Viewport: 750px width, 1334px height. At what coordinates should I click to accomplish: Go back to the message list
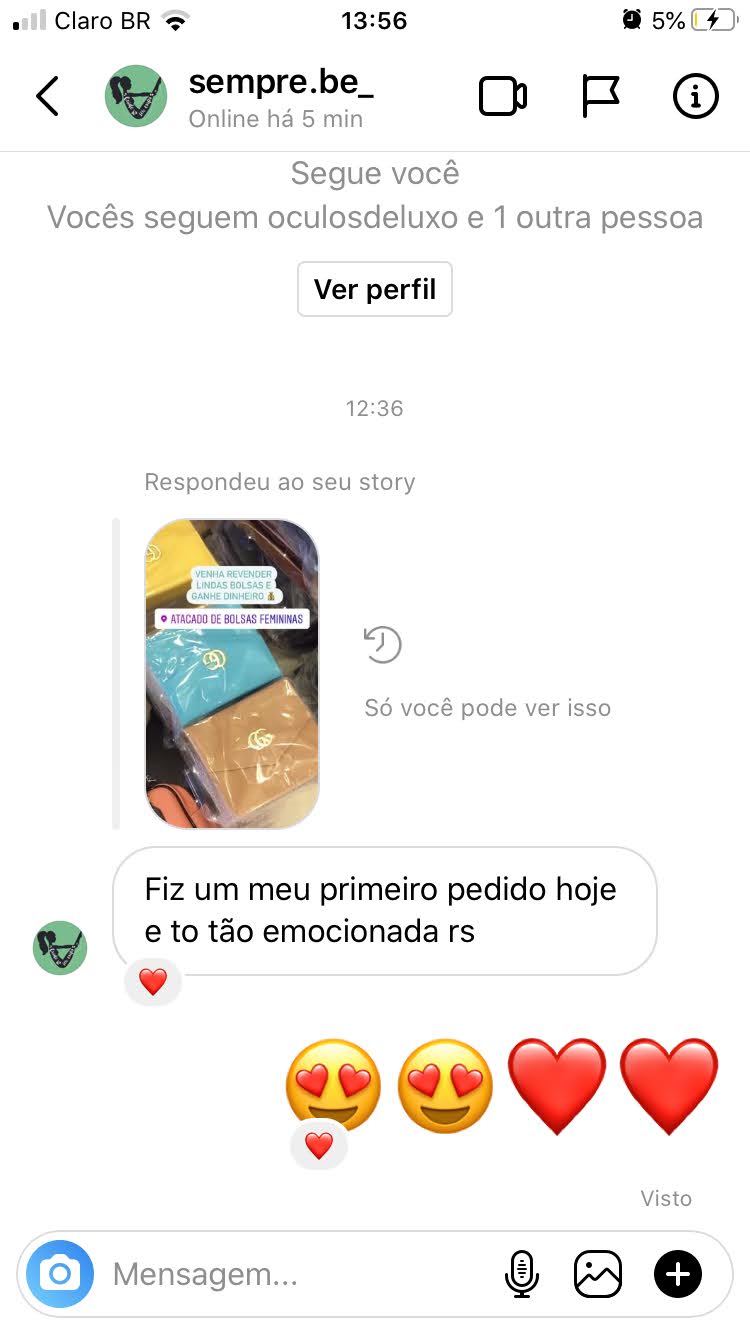click(x=47, y=97)
